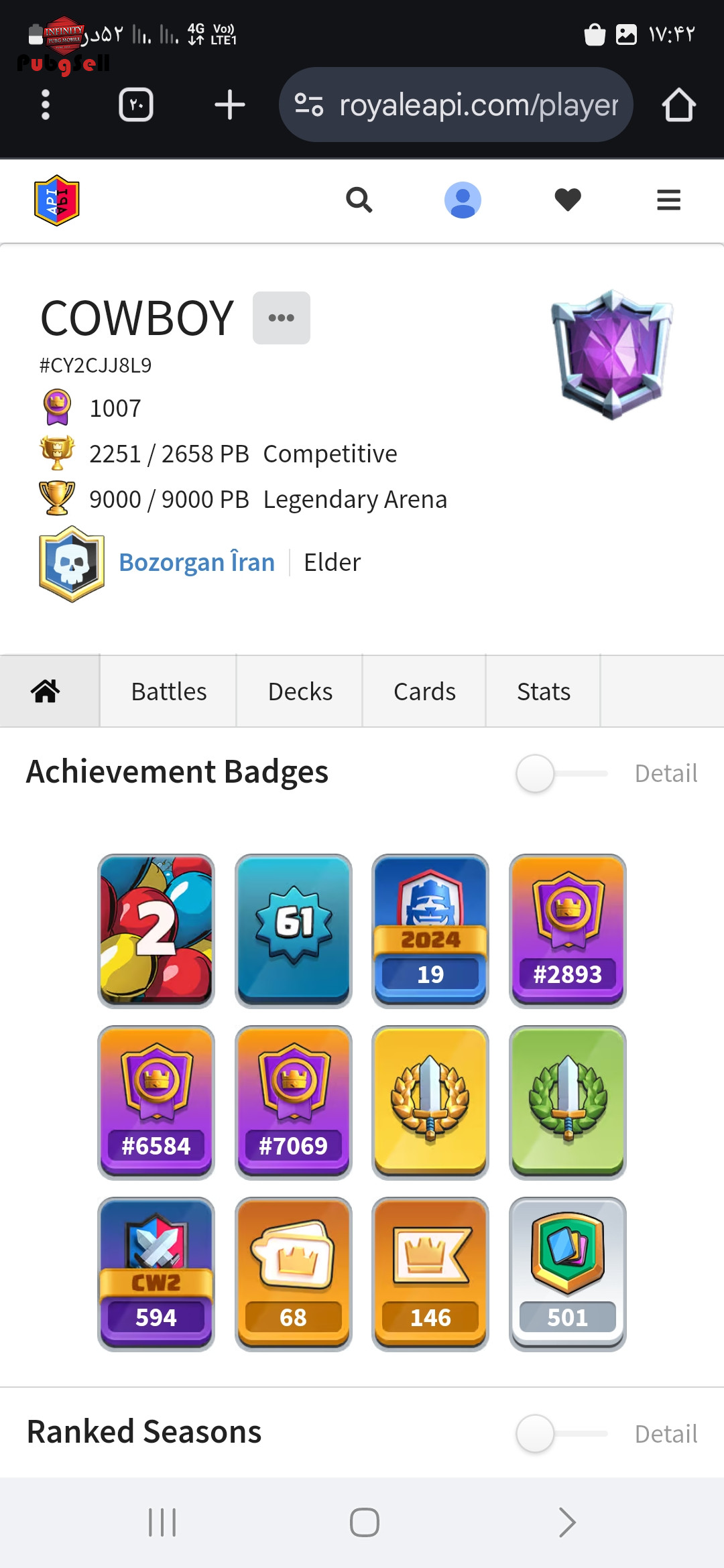This screenshot has width=724, height=1568.
Task: Switch to the Stats tab
Action: point(544,691)
